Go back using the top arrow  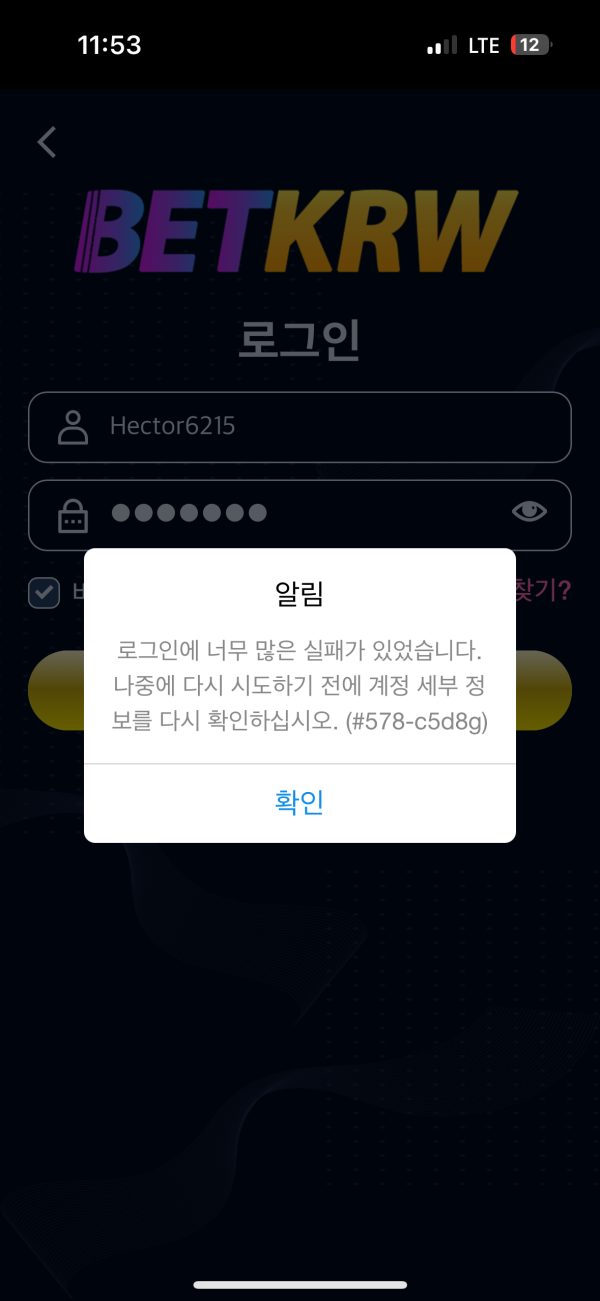47,142
